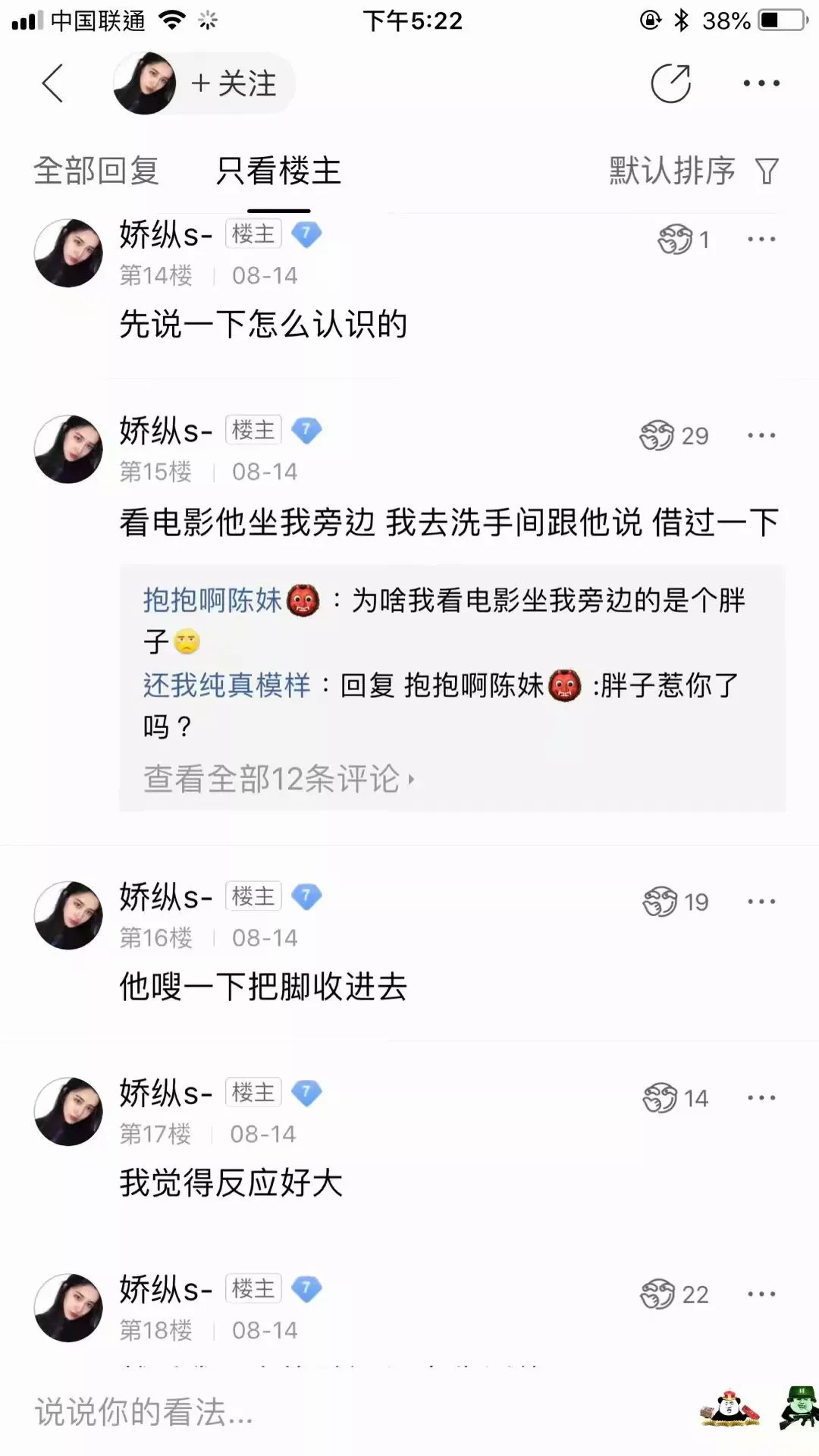Open the top overflow menu

[761, 83]
